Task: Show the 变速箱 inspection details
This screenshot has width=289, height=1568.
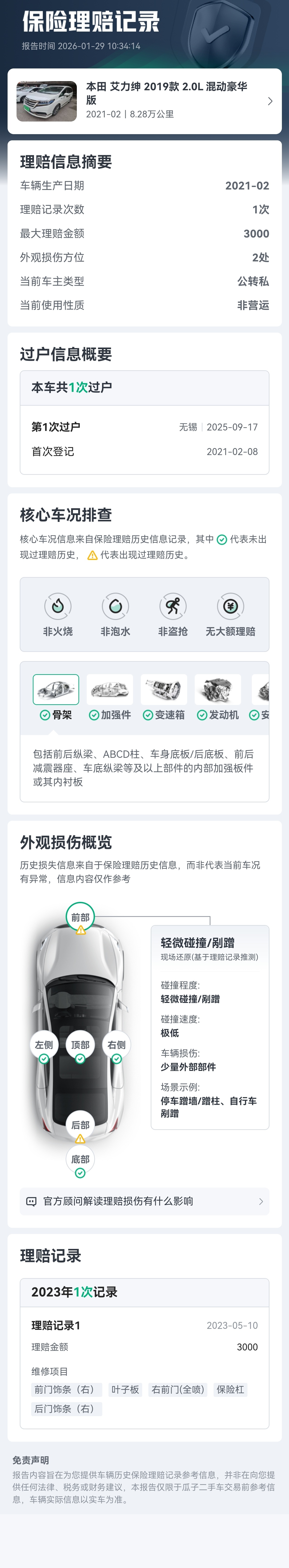Action: tap(164, 697)
